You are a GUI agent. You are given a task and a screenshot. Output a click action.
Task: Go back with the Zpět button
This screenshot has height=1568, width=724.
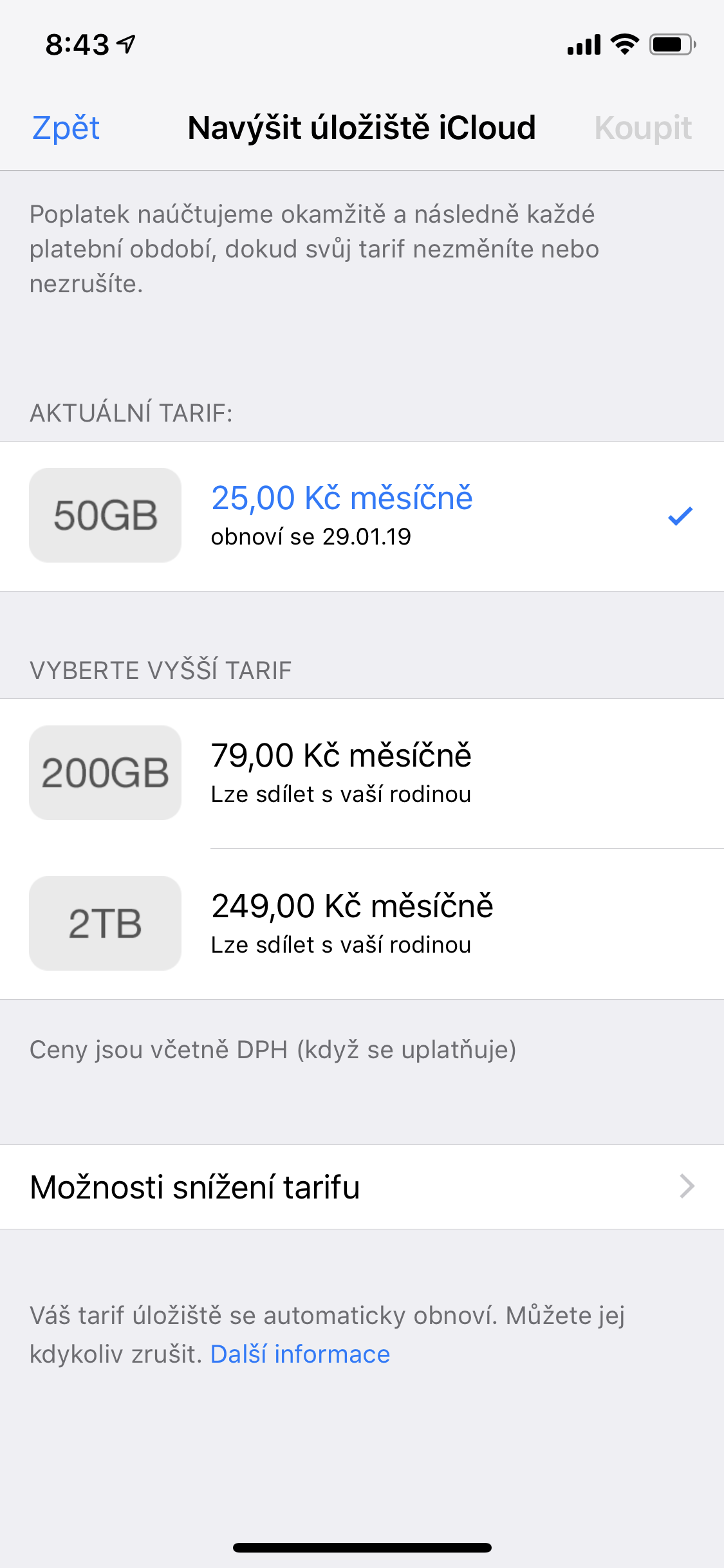(66, 127)
